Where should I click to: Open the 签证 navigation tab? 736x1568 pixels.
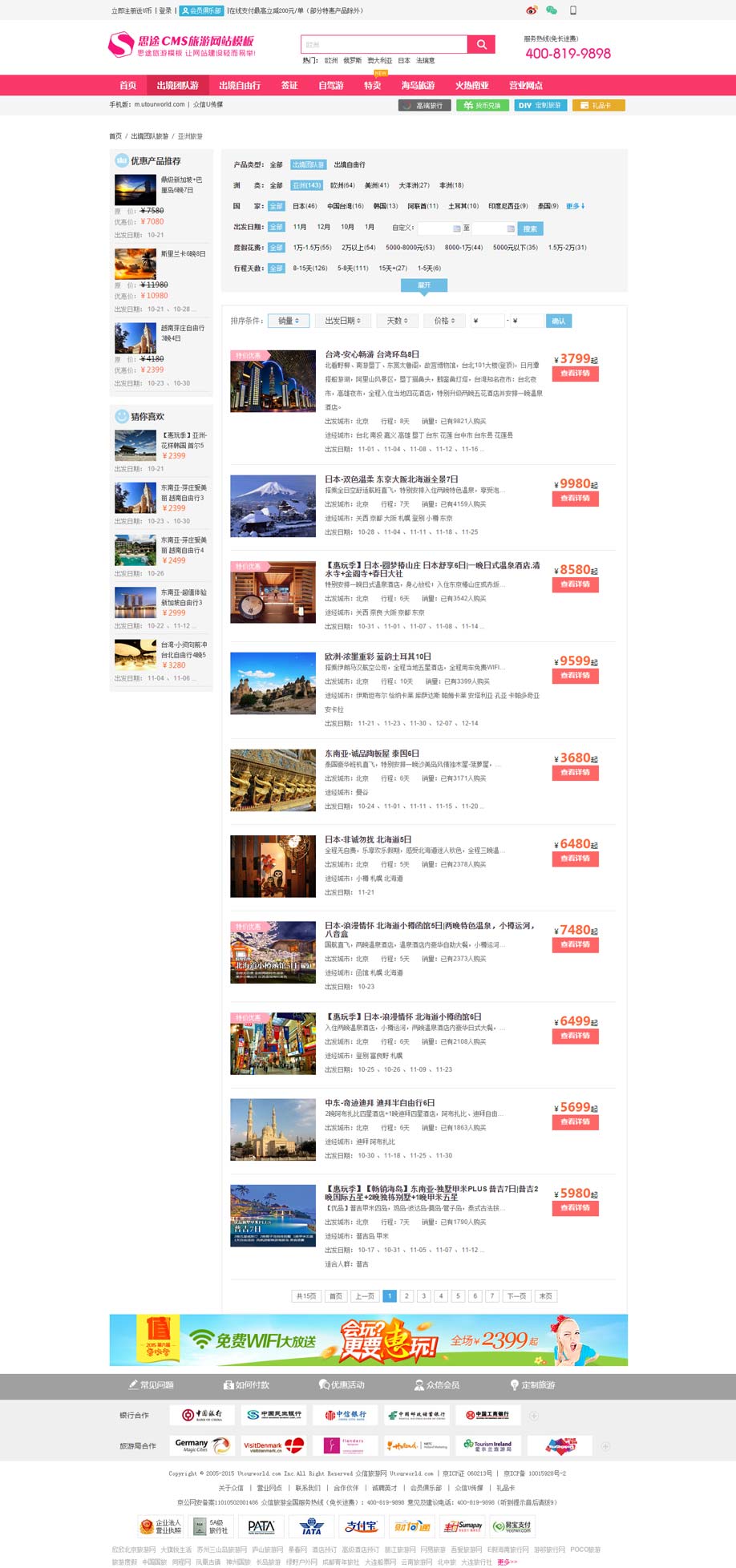289,85
